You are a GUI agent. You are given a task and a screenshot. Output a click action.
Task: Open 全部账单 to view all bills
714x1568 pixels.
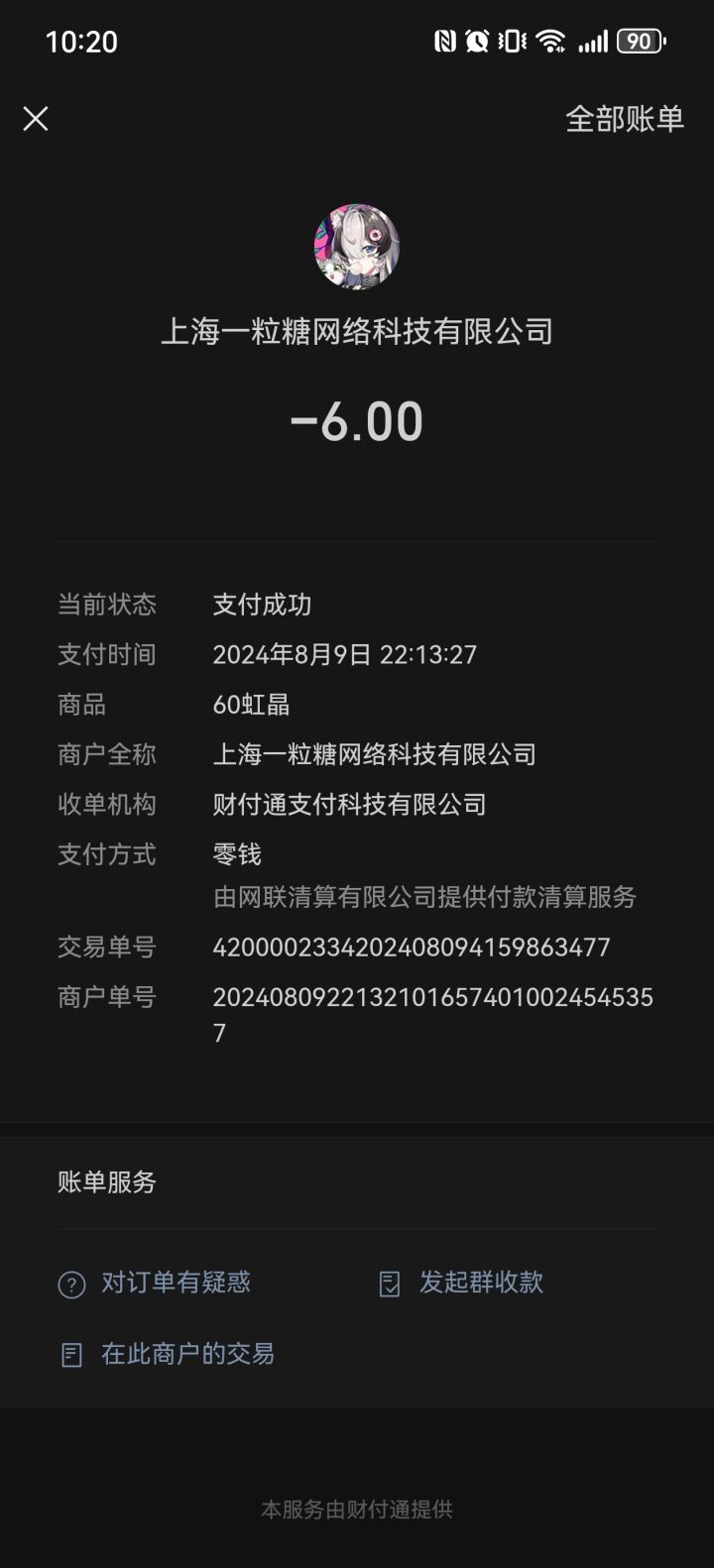(x=625, y=119)
